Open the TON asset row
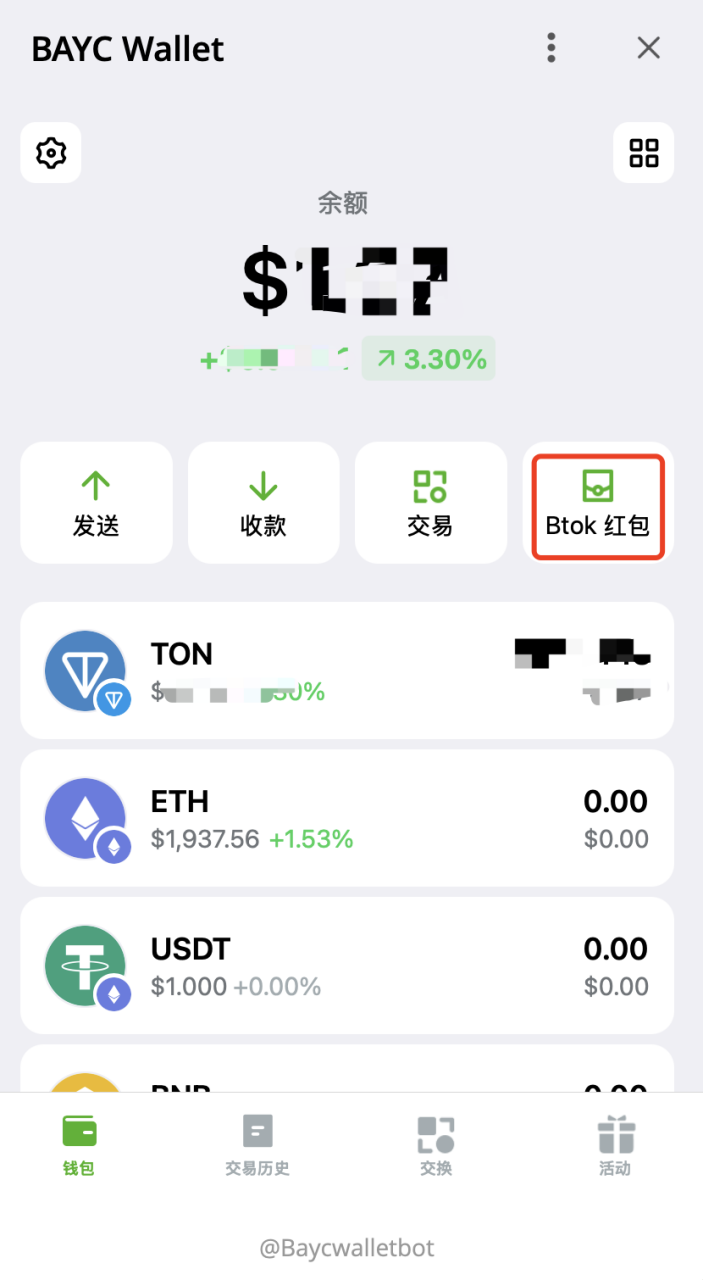Image resolution: width=703 pixels, height=1280 pixels. [x=347, y=671]
